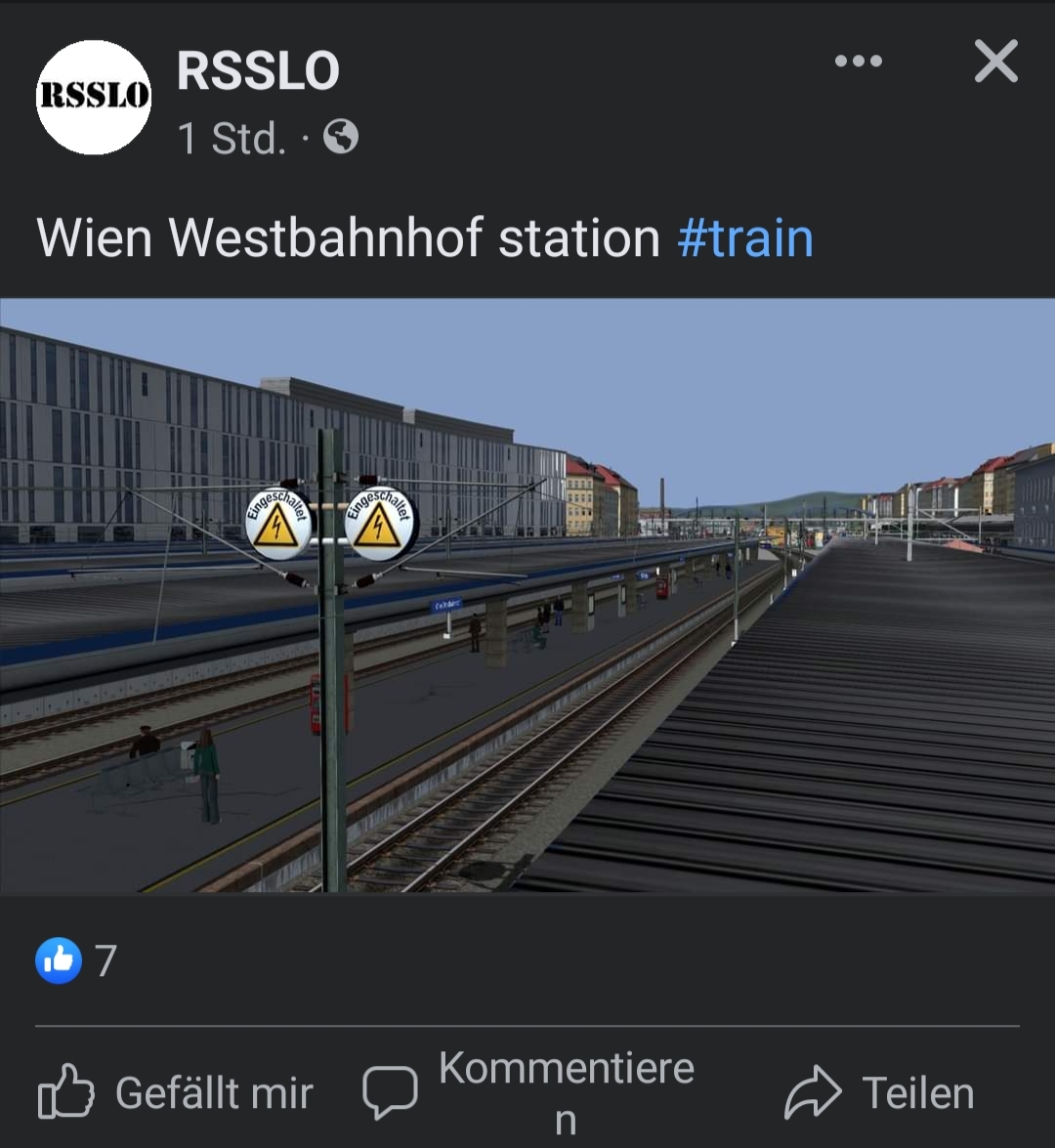Open the three-dot post options menu
Image resolution: width=1055 pixels, height=1148 pixels.
pos(859,62)
